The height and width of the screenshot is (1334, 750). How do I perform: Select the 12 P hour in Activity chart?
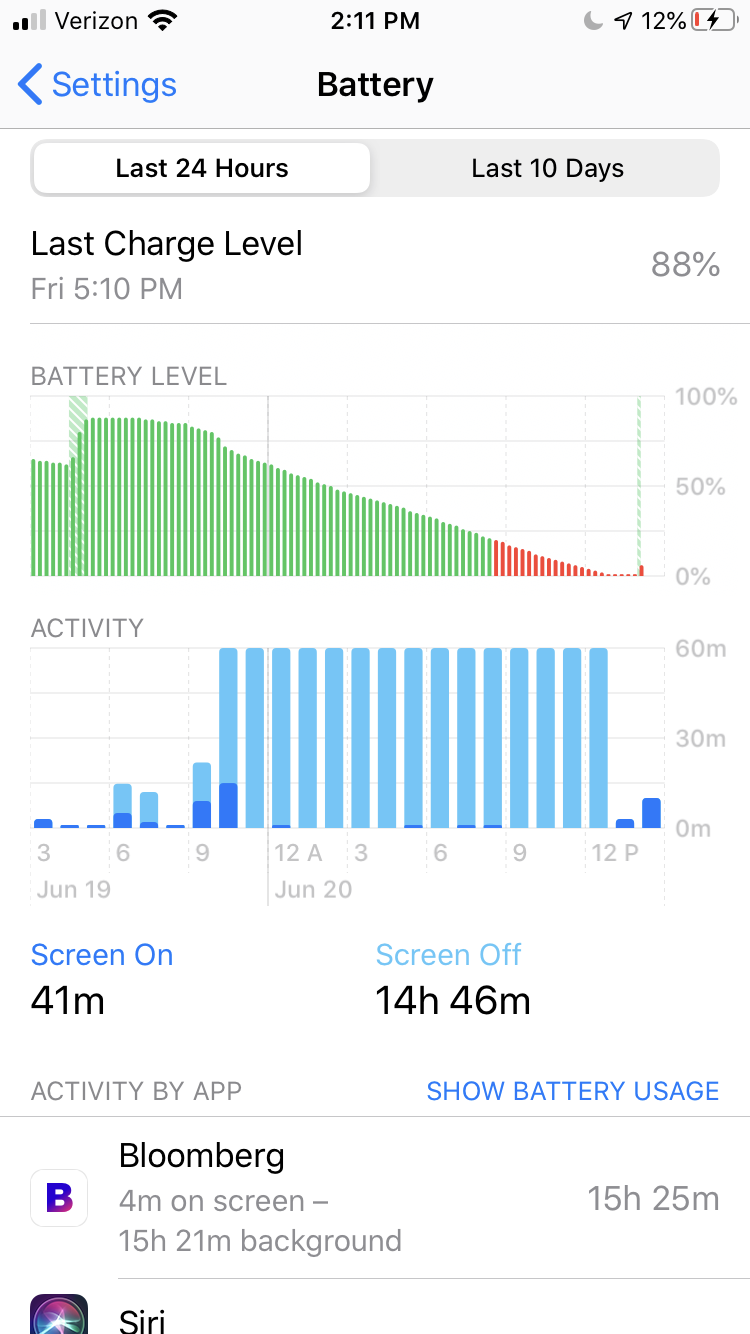pos(599,740)
